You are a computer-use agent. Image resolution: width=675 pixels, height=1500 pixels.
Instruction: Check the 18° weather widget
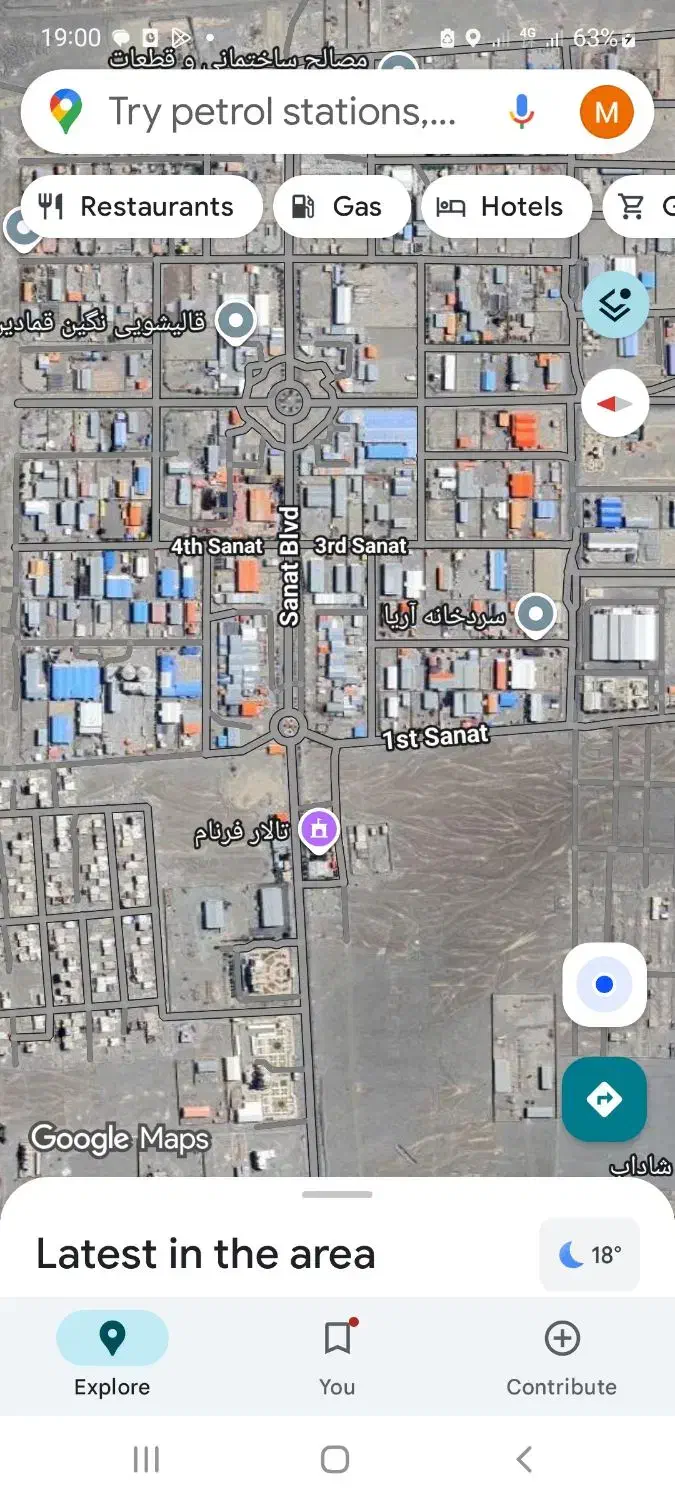tap(589, 1254)
